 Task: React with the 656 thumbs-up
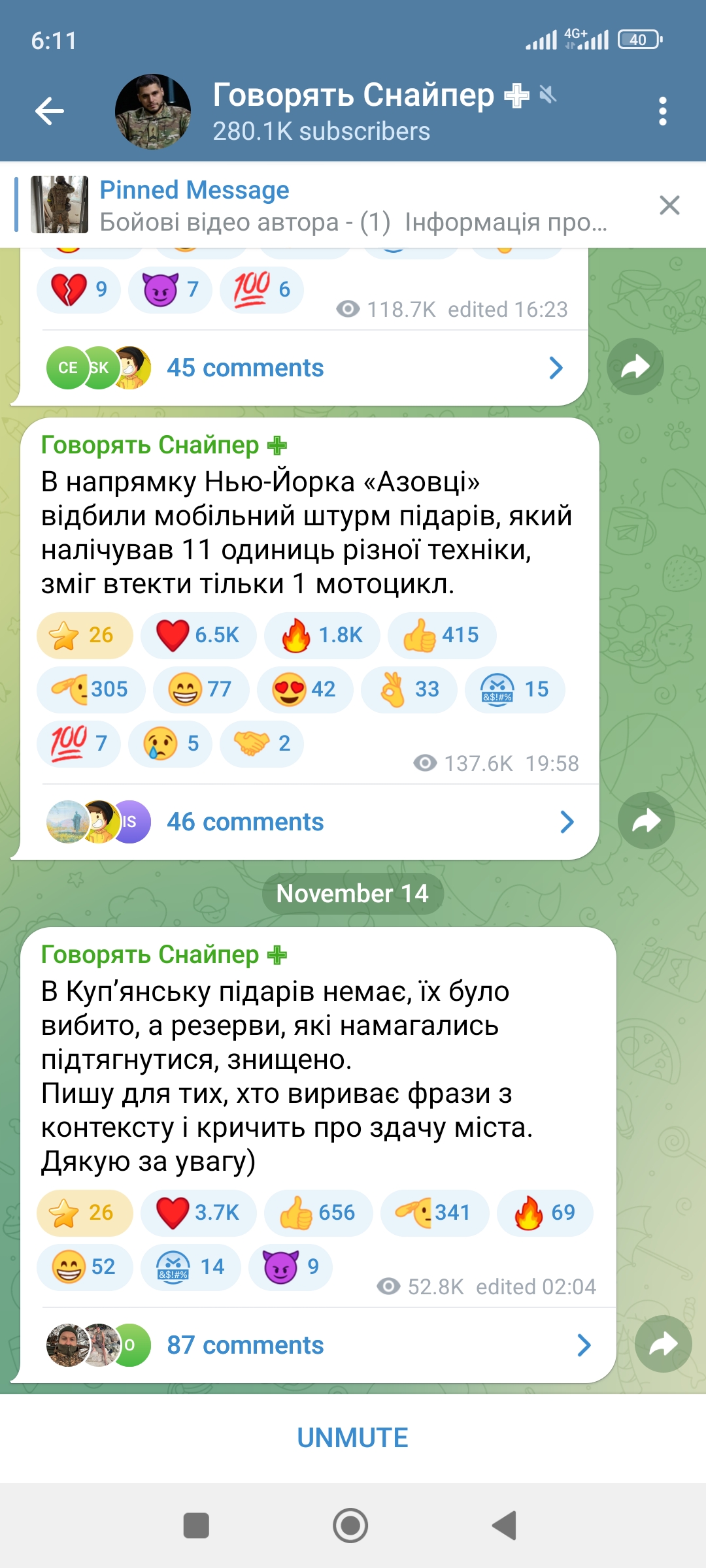(318, 1213)
